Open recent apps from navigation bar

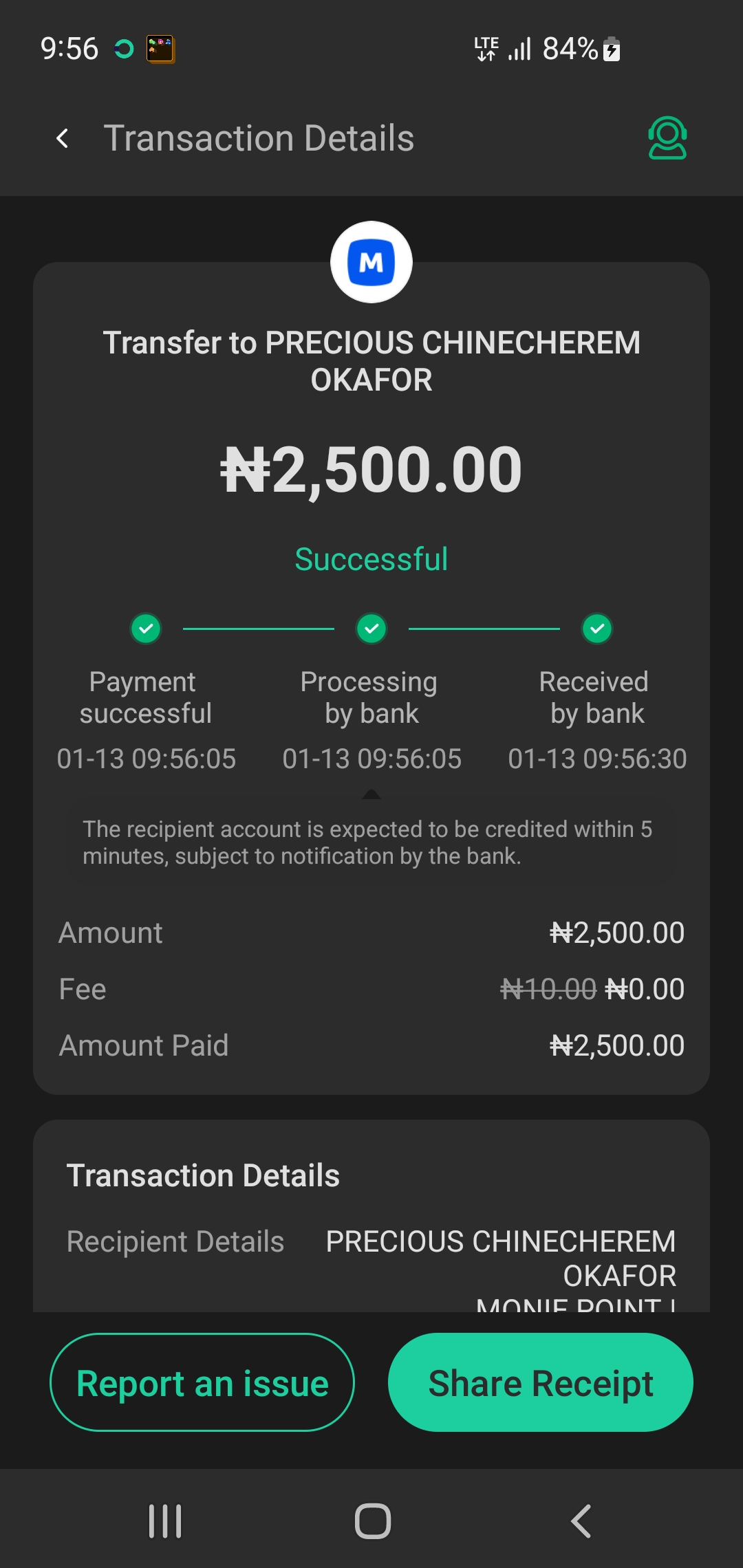tap(165, 1521)
